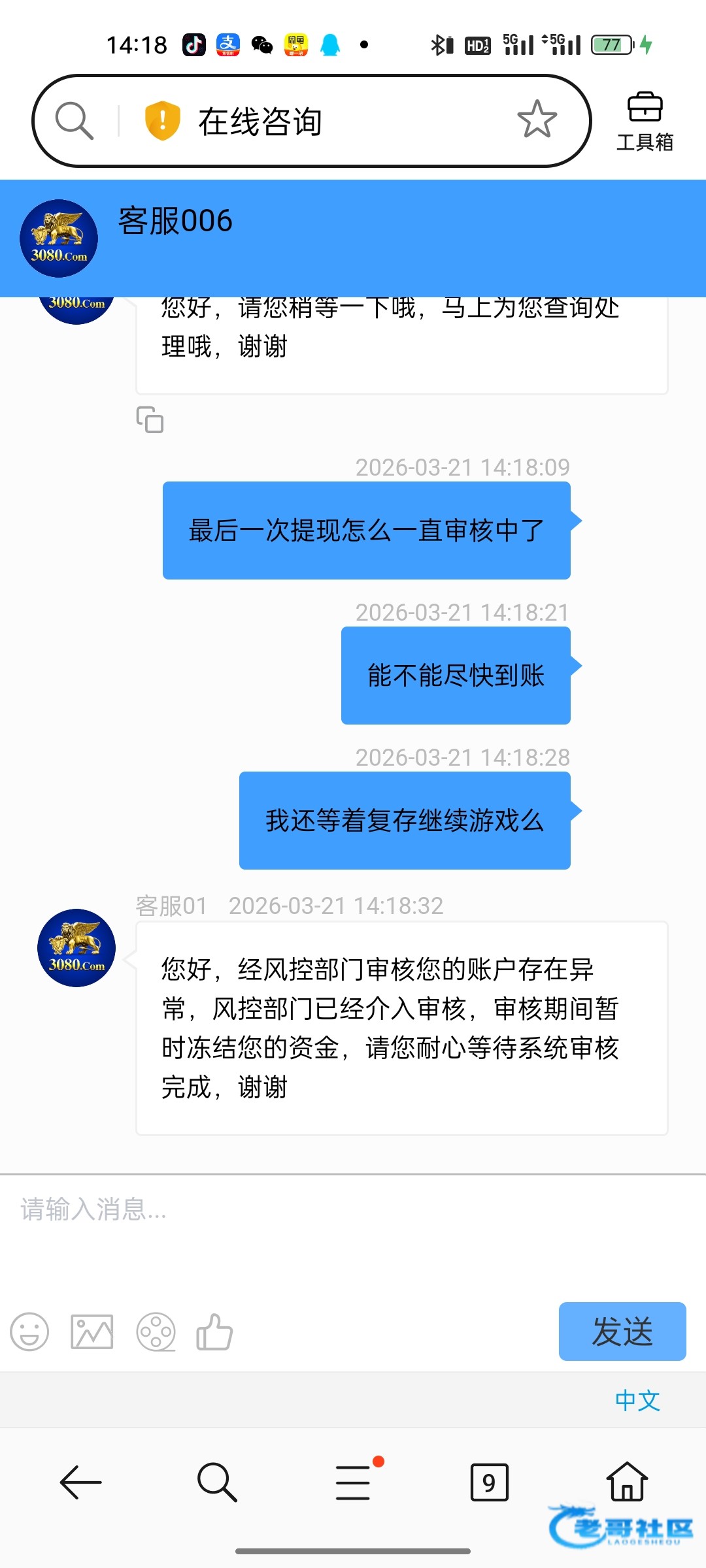
Task: Bookmark this page with the star icon
Action: coord(537,120)
